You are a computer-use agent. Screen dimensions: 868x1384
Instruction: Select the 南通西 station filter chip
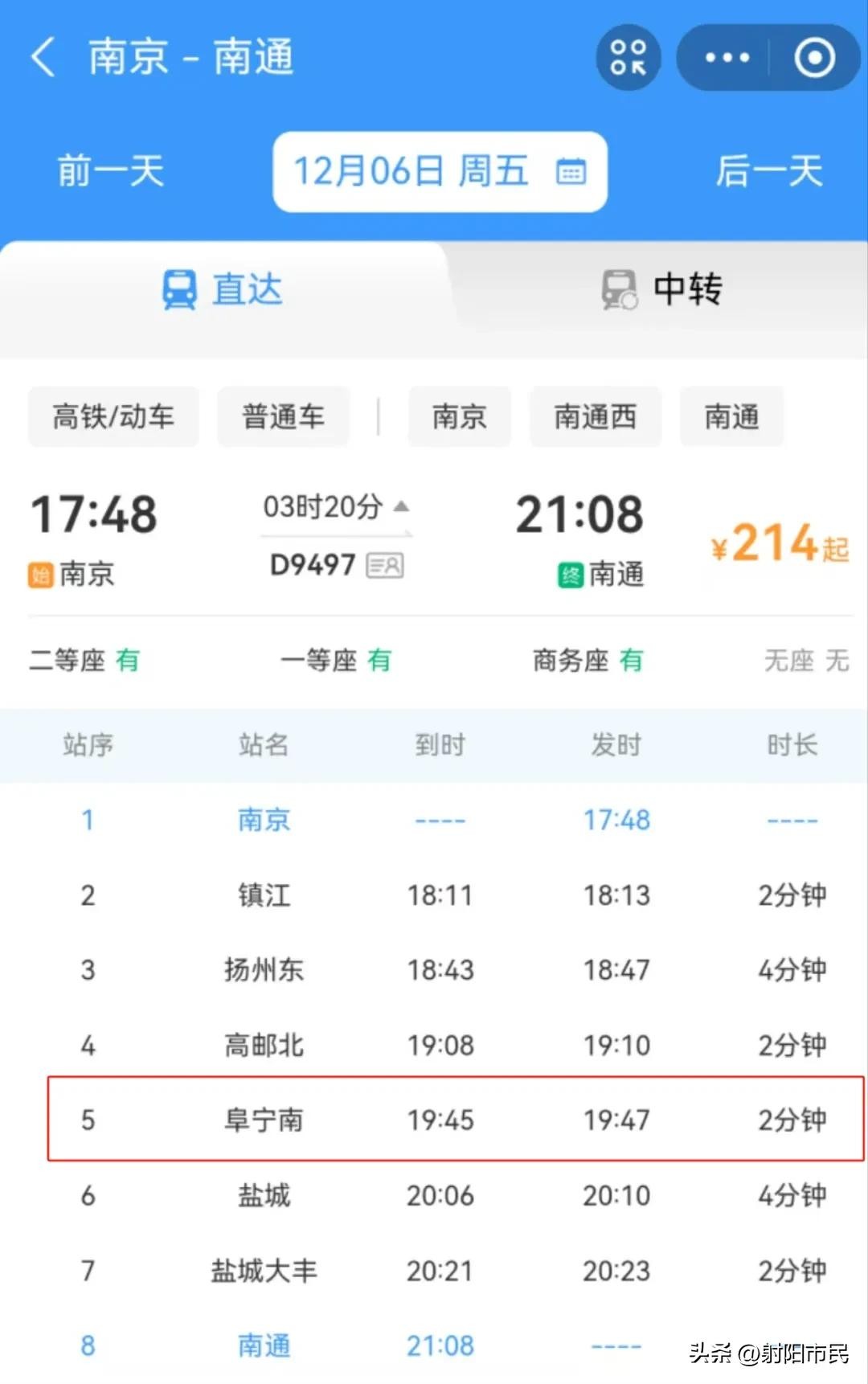[595, 416]
